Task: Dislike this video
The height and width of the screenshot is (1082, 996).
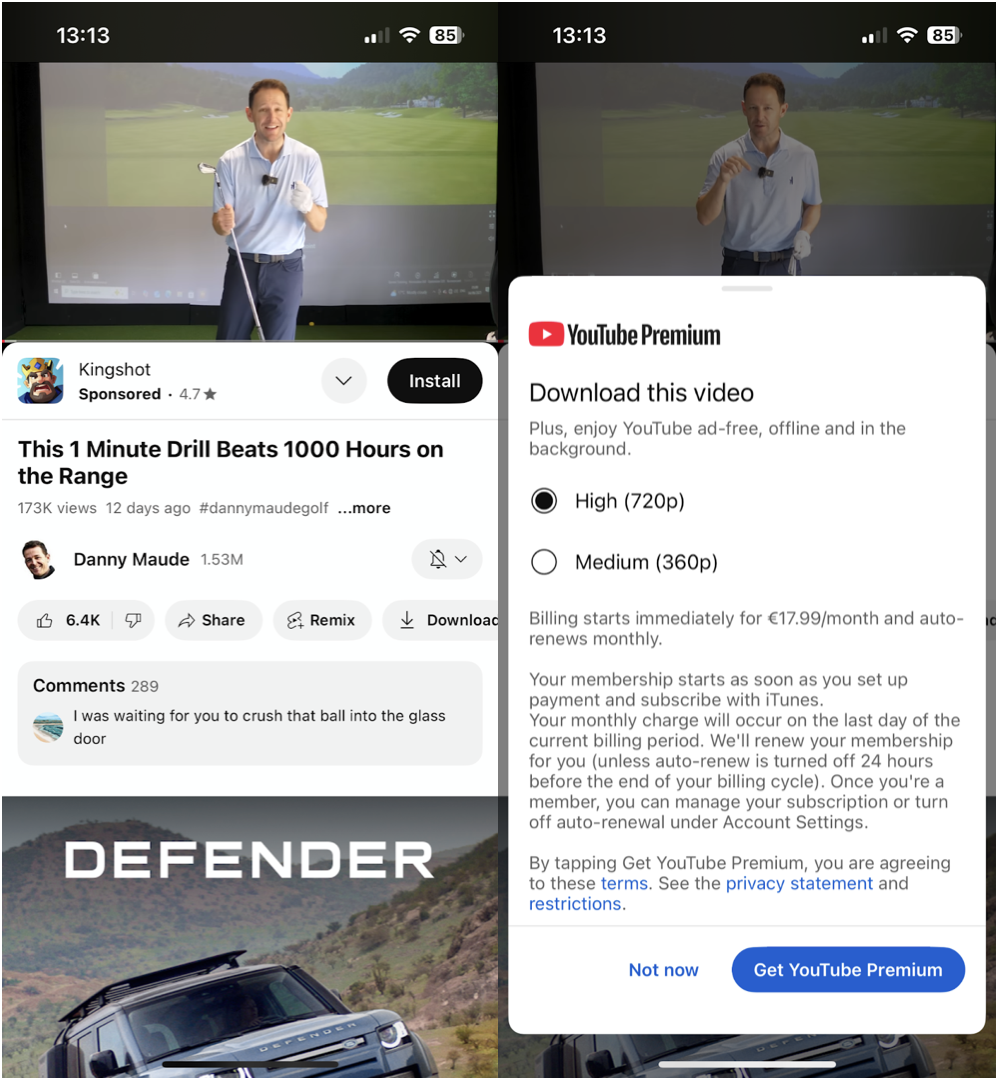Action: (x=133, y=620)
